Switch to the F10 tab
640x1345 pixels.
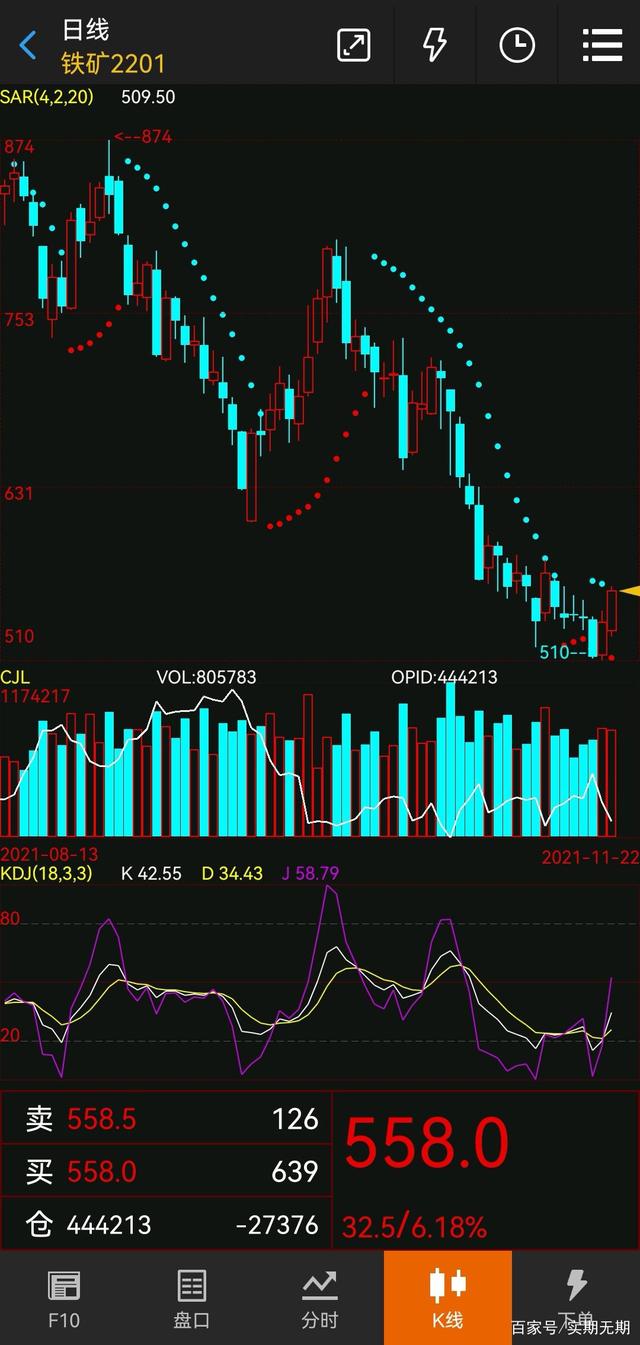[64, 1298]
